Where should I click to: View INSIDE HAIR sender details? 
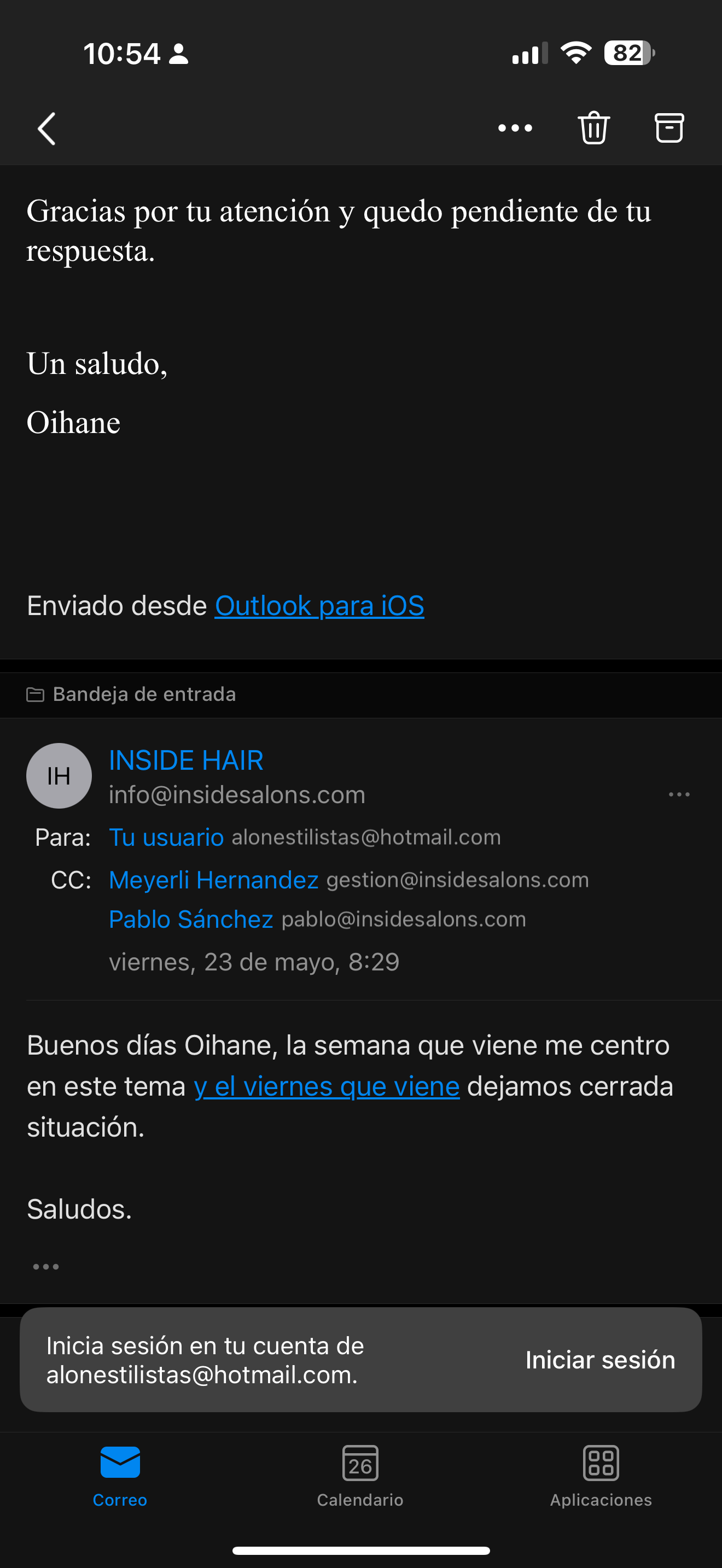pyautogui.click(x=185, y=760)
